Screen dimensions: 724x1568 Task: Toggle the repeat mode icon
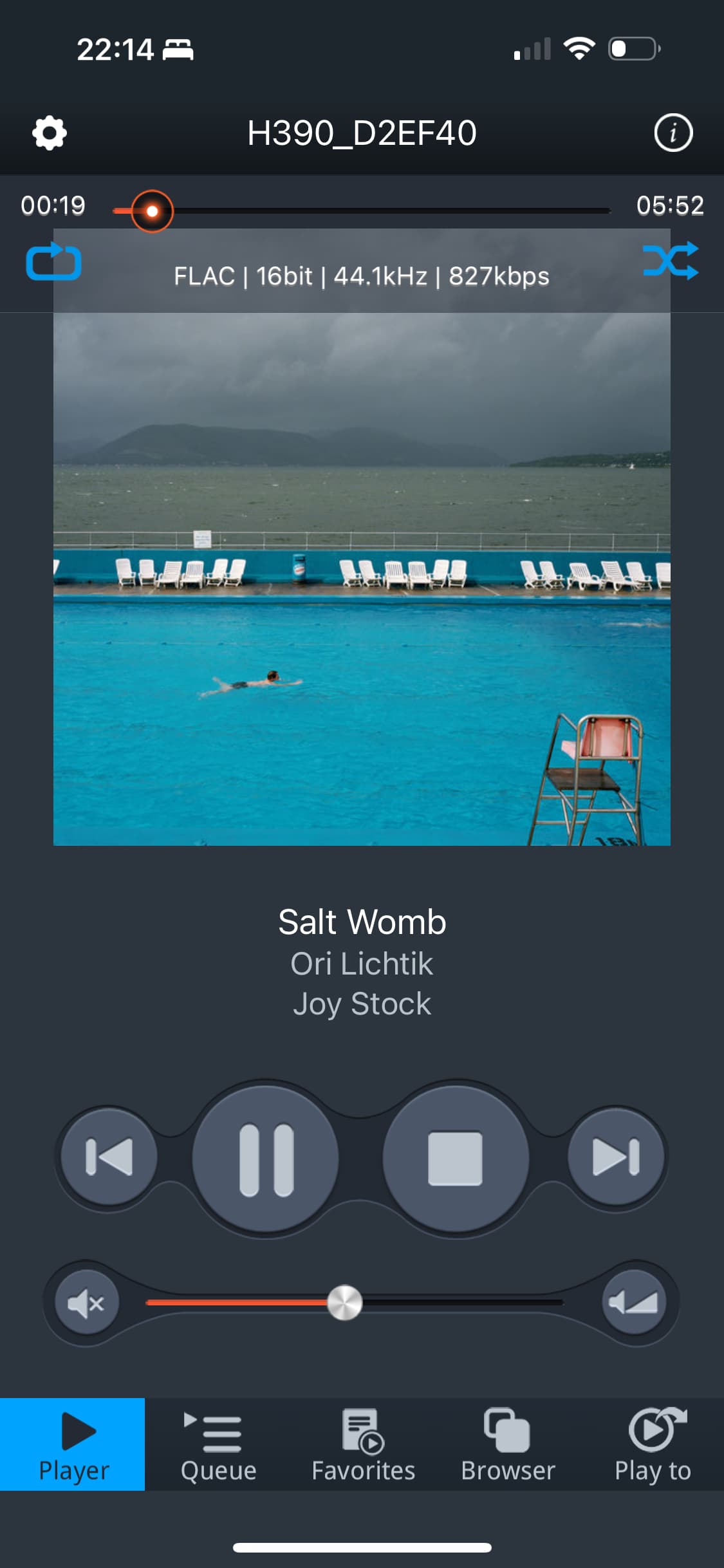(53, 262)
